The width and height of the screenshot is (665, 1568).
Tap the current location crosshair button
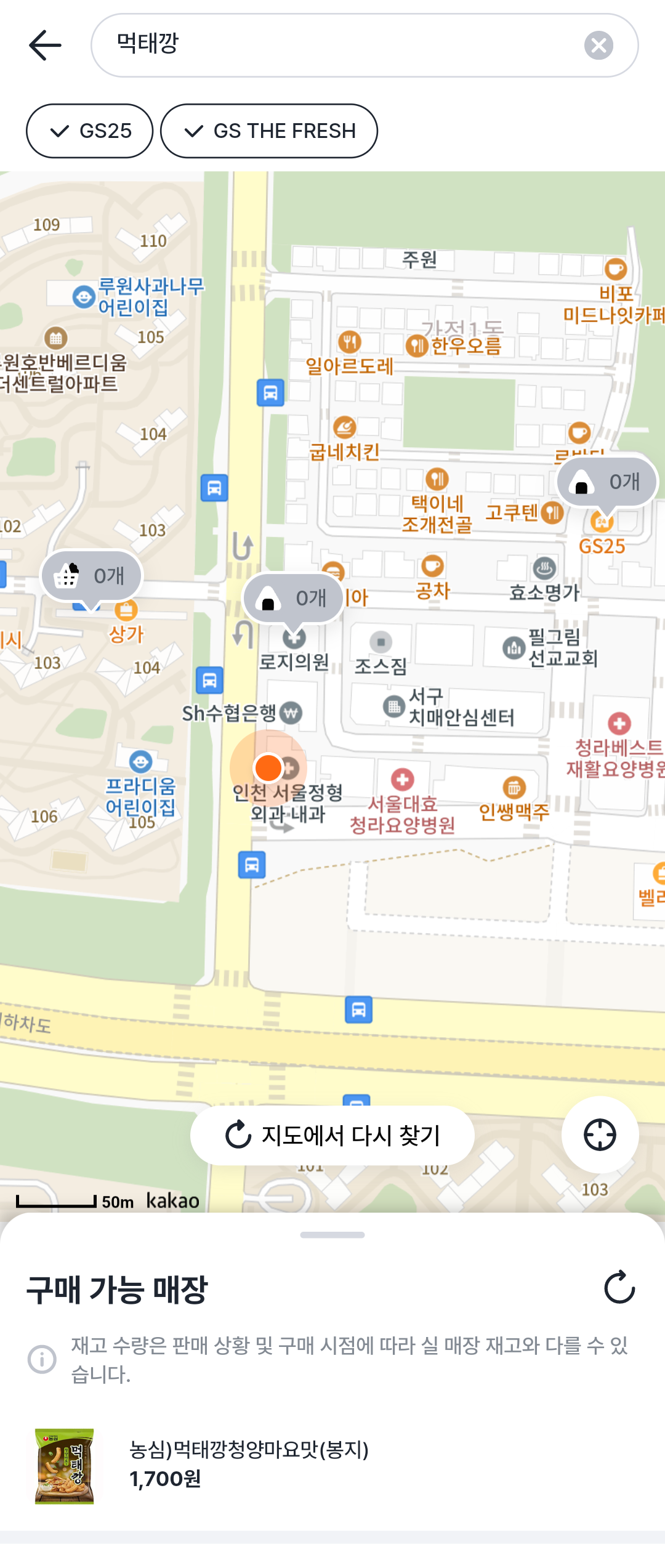(x=599, y=1135)
